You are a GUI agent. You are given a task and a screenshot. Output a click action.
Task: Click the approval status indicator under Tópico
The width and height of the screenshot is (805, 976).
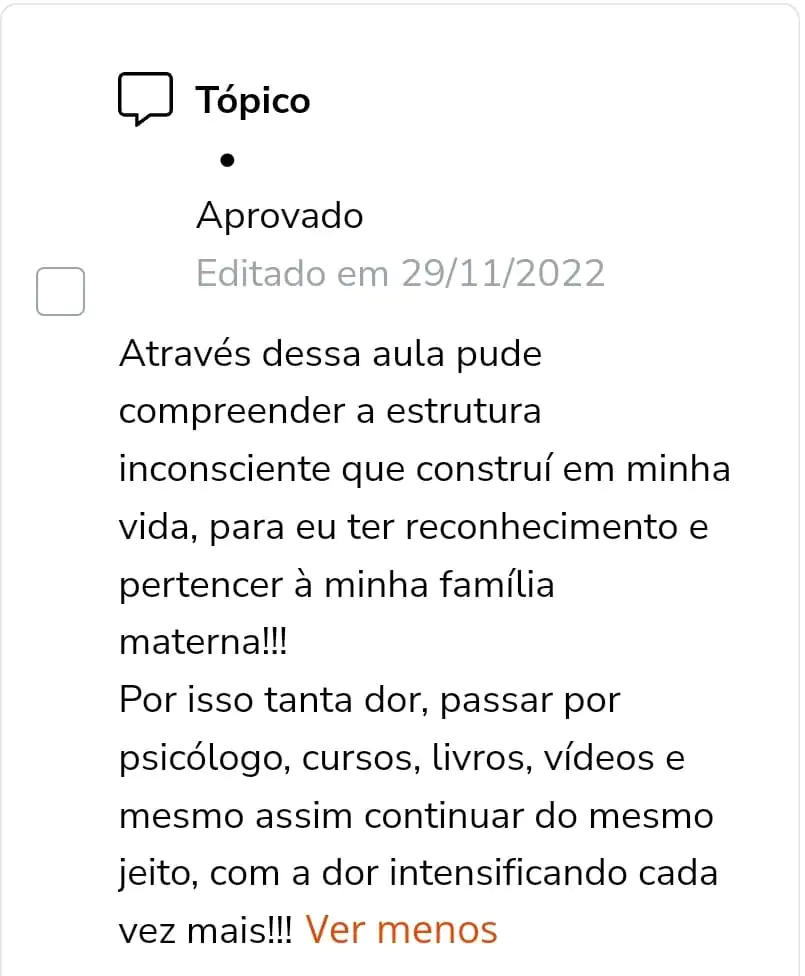click(280, 215)
